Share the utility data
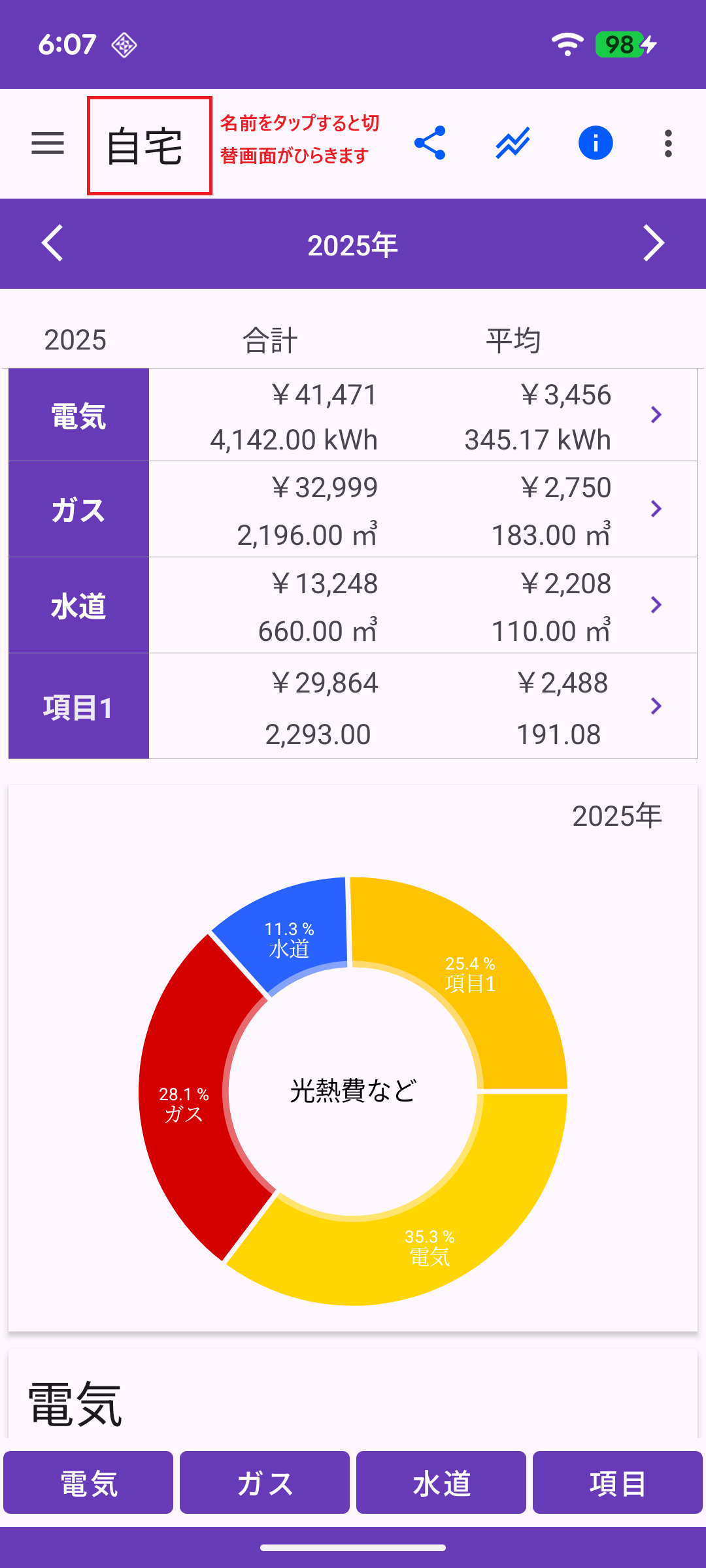Viewport: 706px width, 1568px height. [430, 143]
